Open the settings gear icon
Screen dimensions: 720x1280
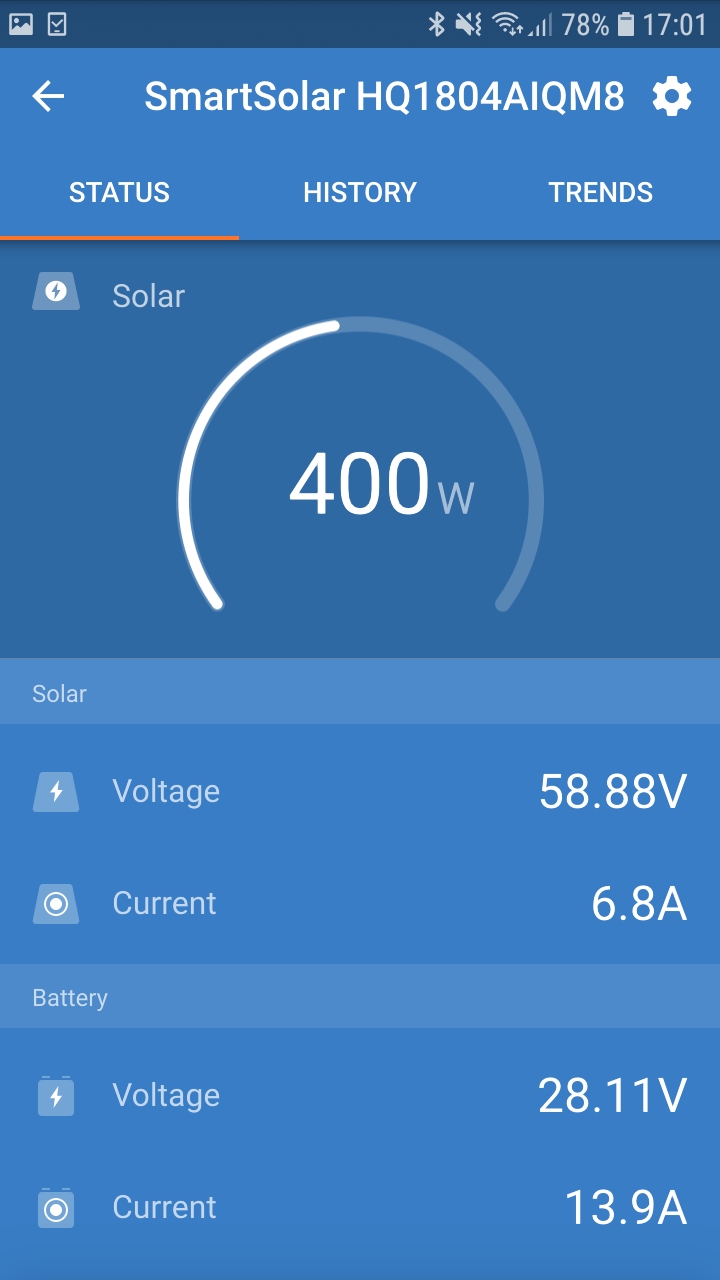click(x=671, y=96)
